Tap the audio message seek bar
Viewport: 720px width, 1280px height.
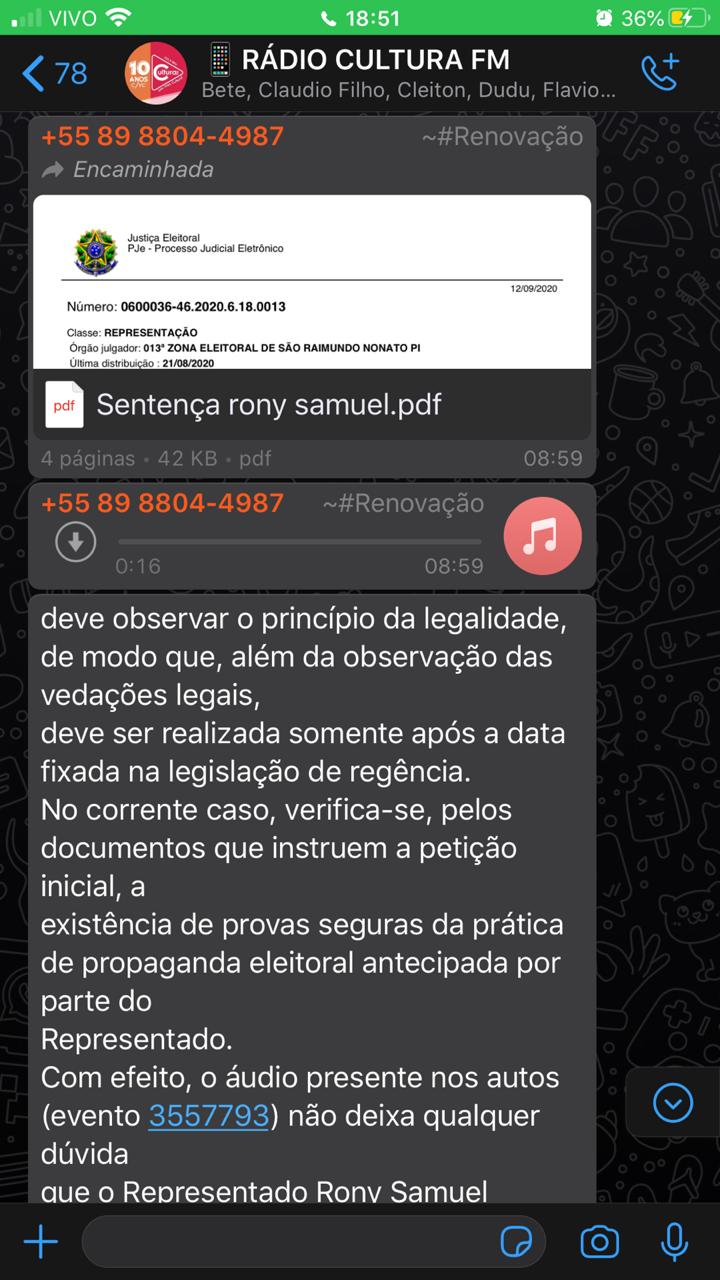[x=300, y=542]
